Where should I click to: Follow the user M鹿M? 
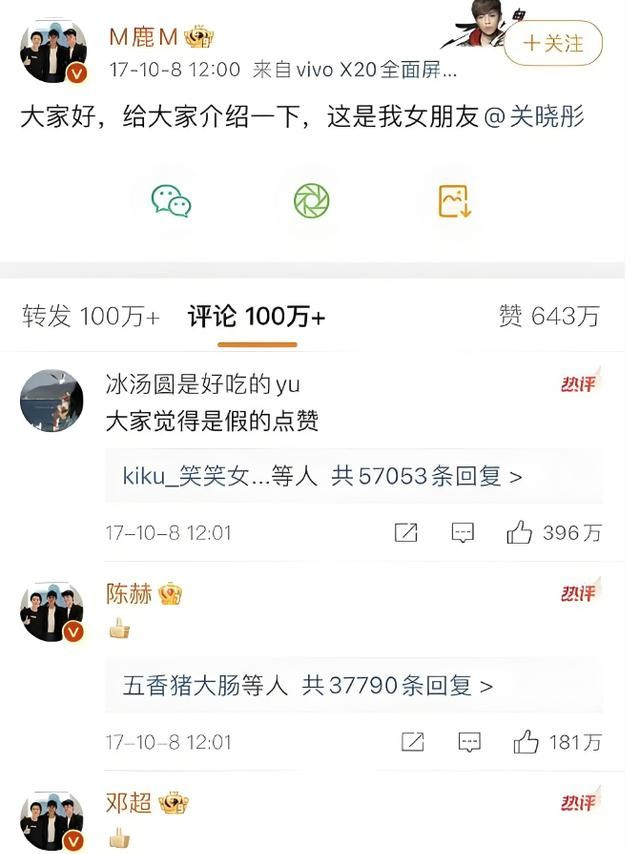tap(553, 44)
